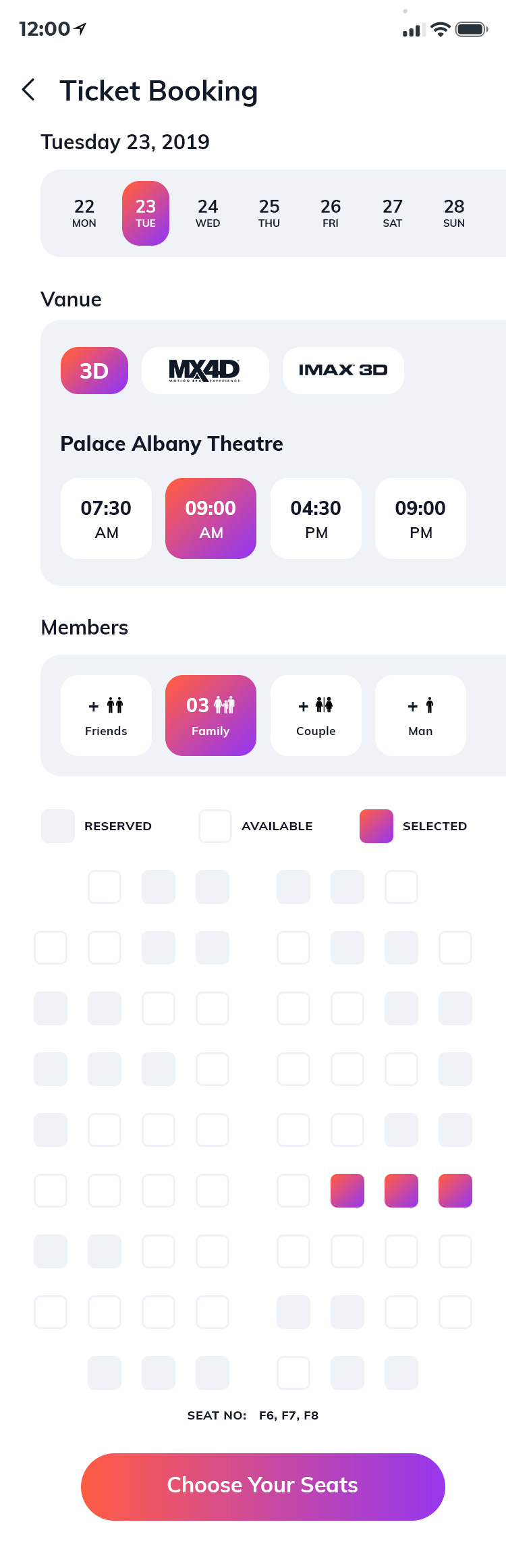Choose the 09:00 PM showtime
The image size is (506, 1568).
click(x=420, y=518)
